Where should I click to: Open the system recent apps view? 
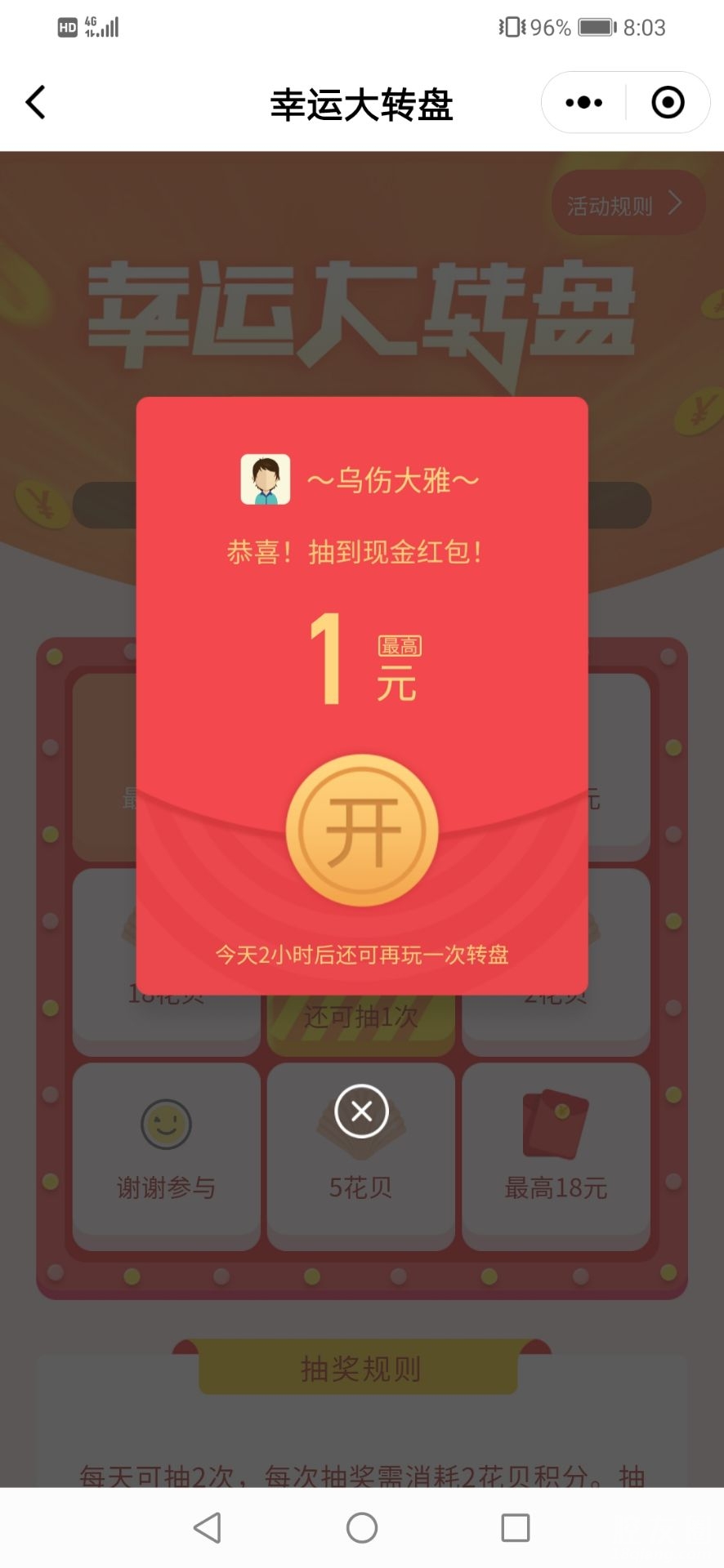pyautogui.click(x=515, y=1527)
